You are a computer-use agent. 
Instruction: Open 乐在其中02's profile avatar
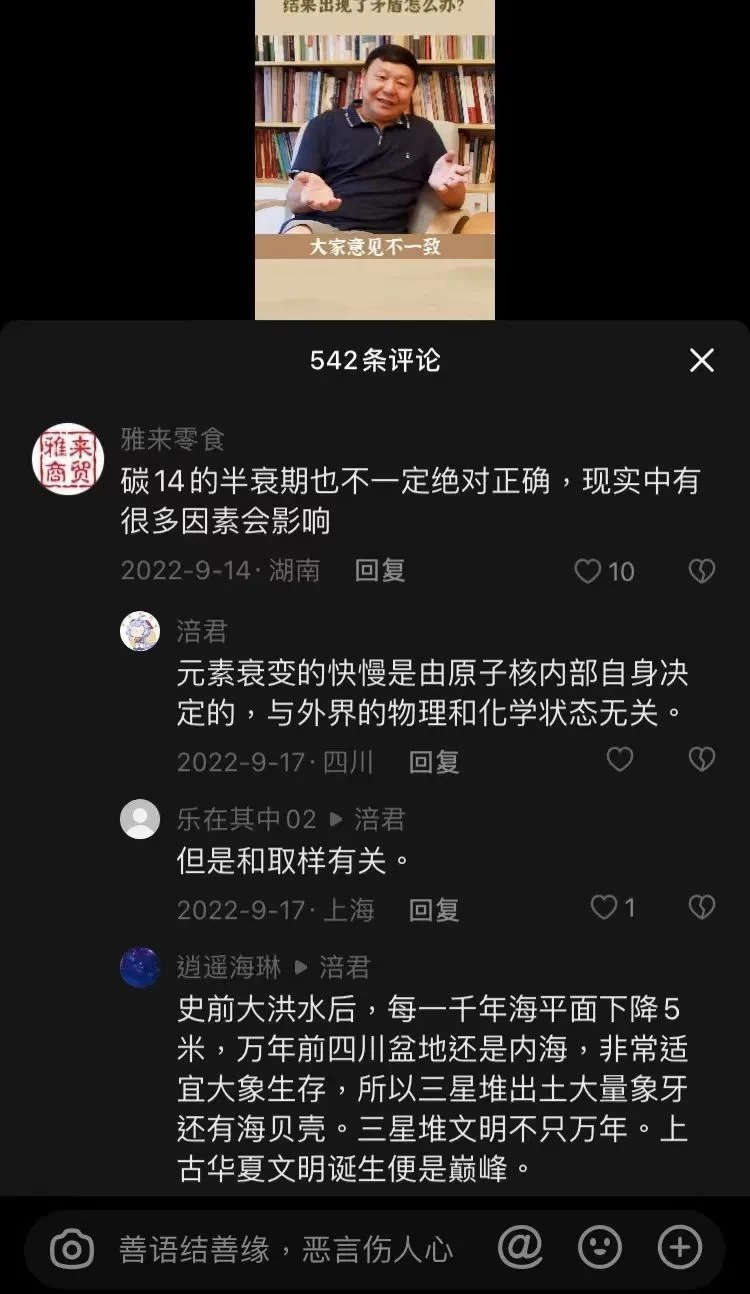pos(140,819)
